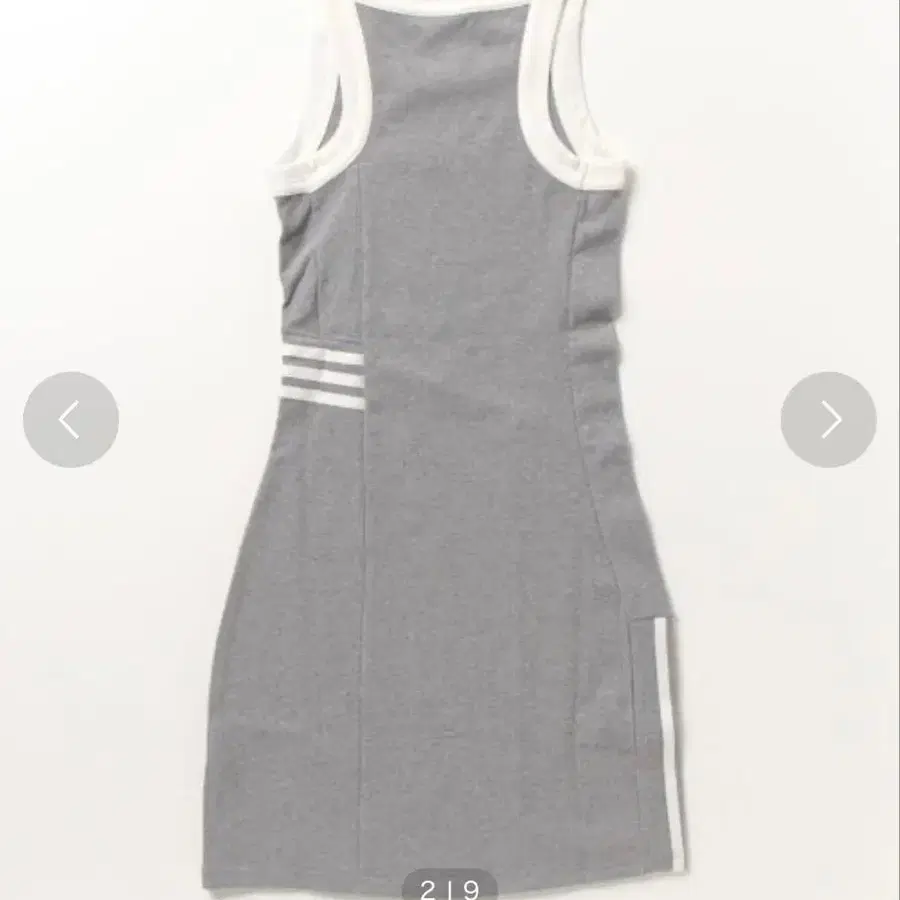
Task: Show the next product image
Action: tap(828, 420)
